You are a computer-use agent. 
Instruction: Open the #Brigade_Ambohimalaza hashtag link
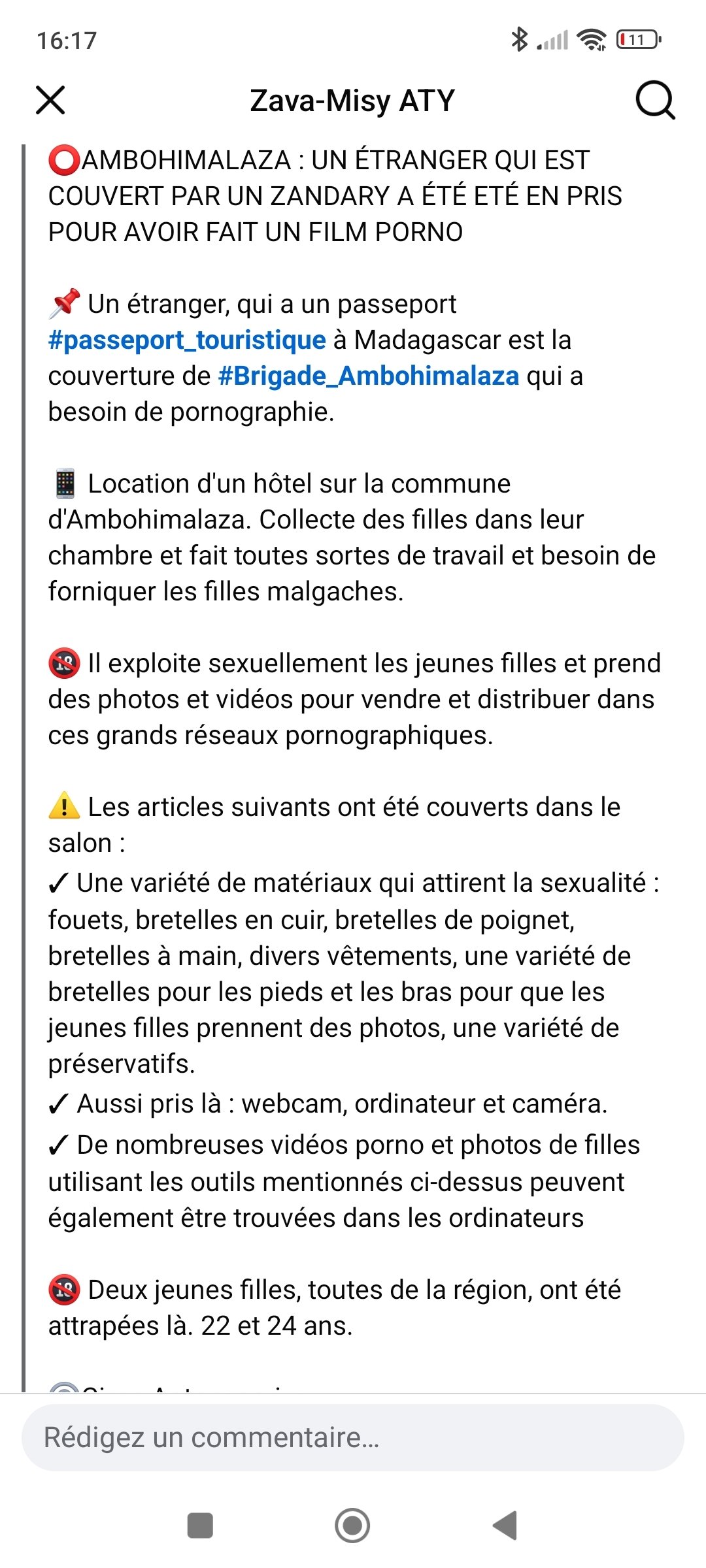(x=368, y=376)
